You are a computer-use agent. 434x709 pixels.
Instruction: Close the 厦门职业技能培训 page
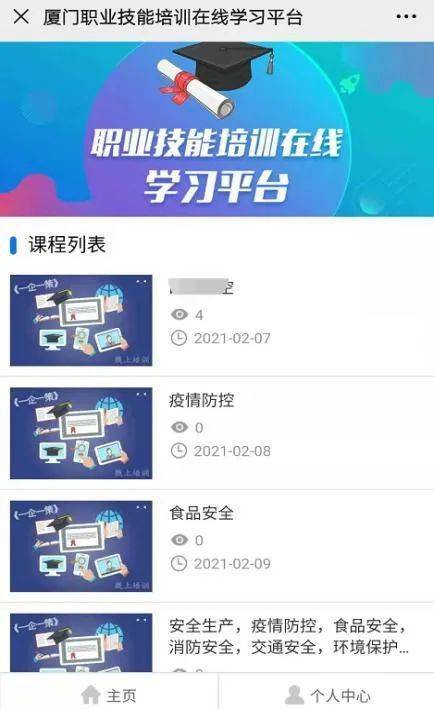coord(21,17)
